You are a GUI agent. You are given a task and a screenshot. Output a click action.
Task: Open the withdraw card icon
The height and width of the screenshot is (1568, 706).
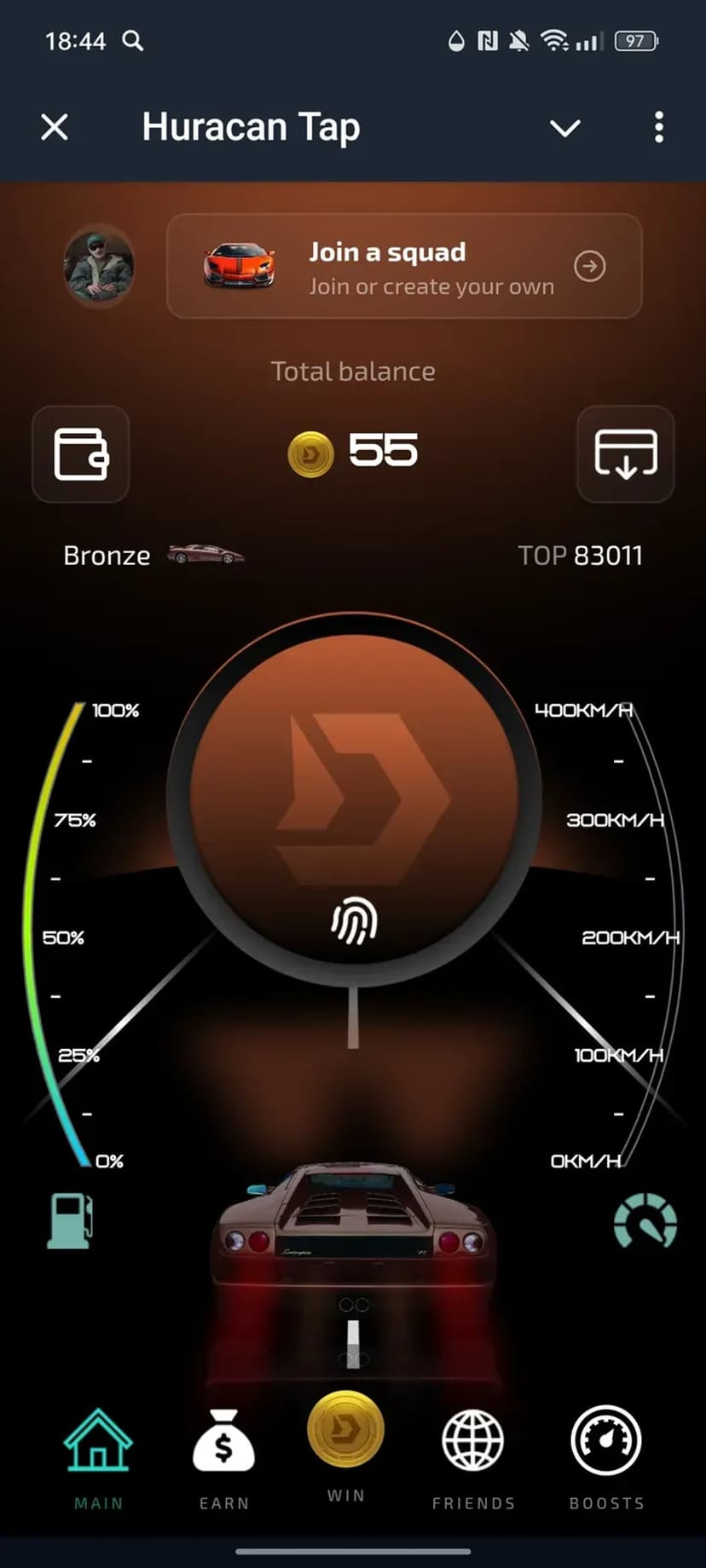click(x=625, y=453)
